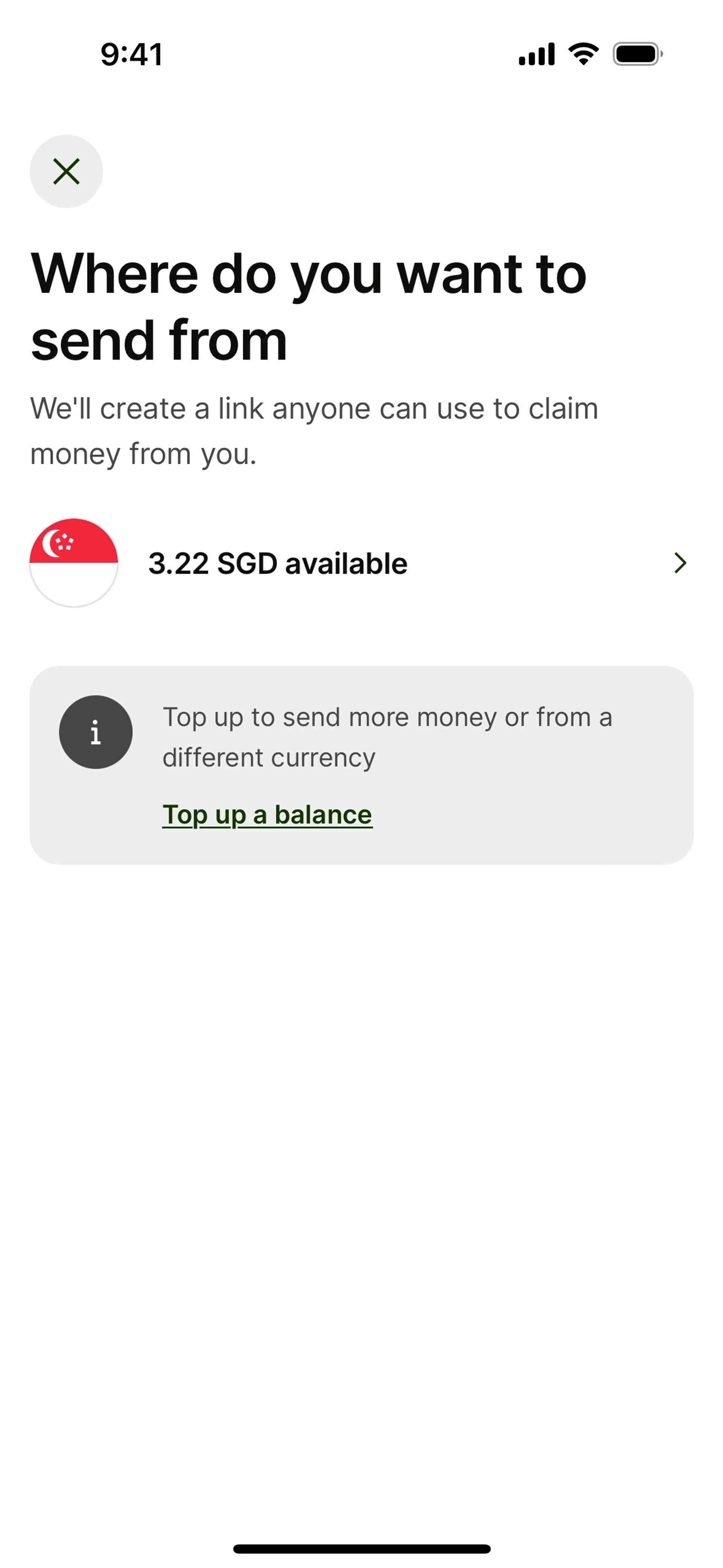Close the send-from screen
Viewport: 723px width, 1568px height.
click(66, 171)
